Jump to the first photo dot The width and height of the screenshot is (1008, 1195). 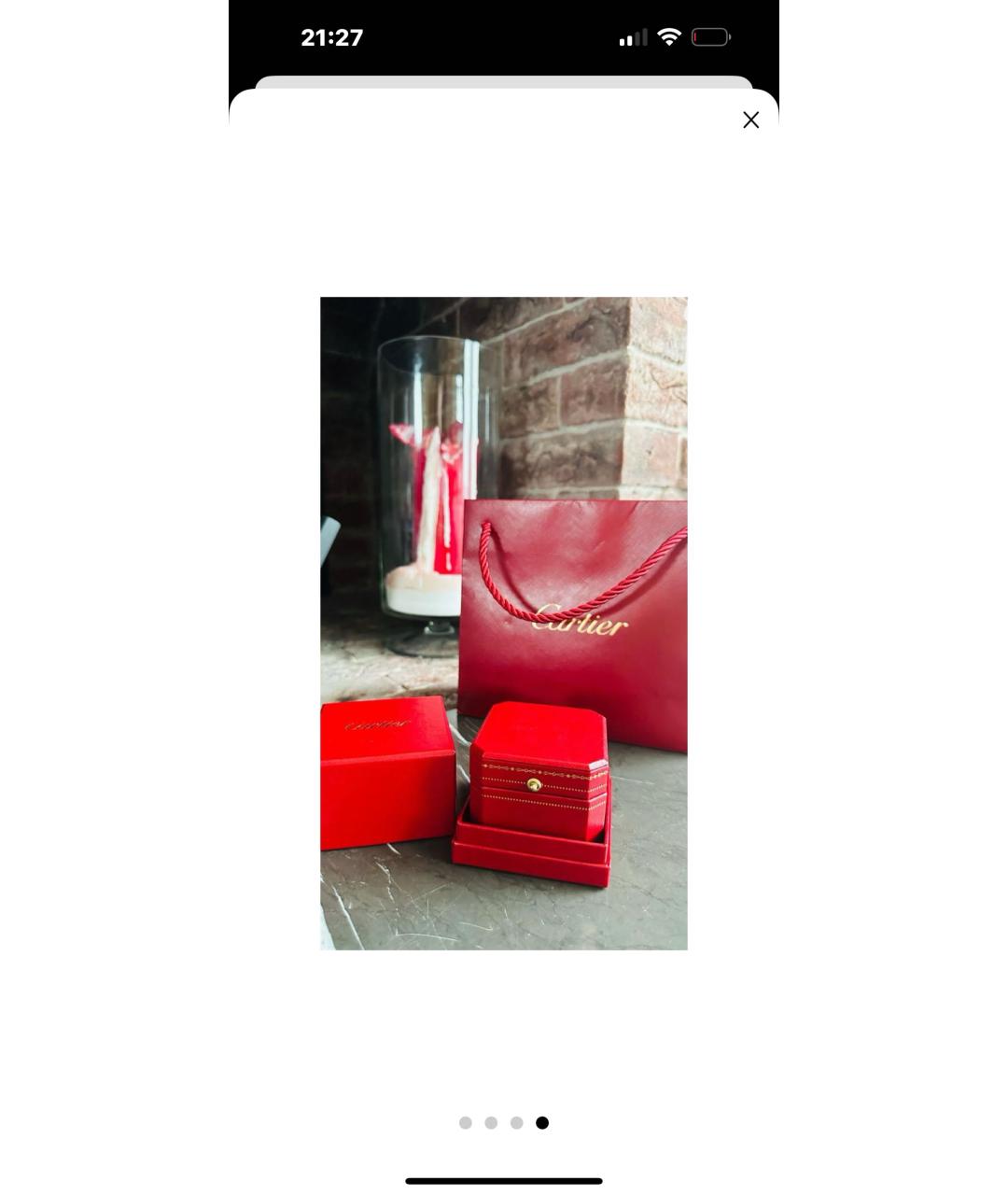point(466,1122)
